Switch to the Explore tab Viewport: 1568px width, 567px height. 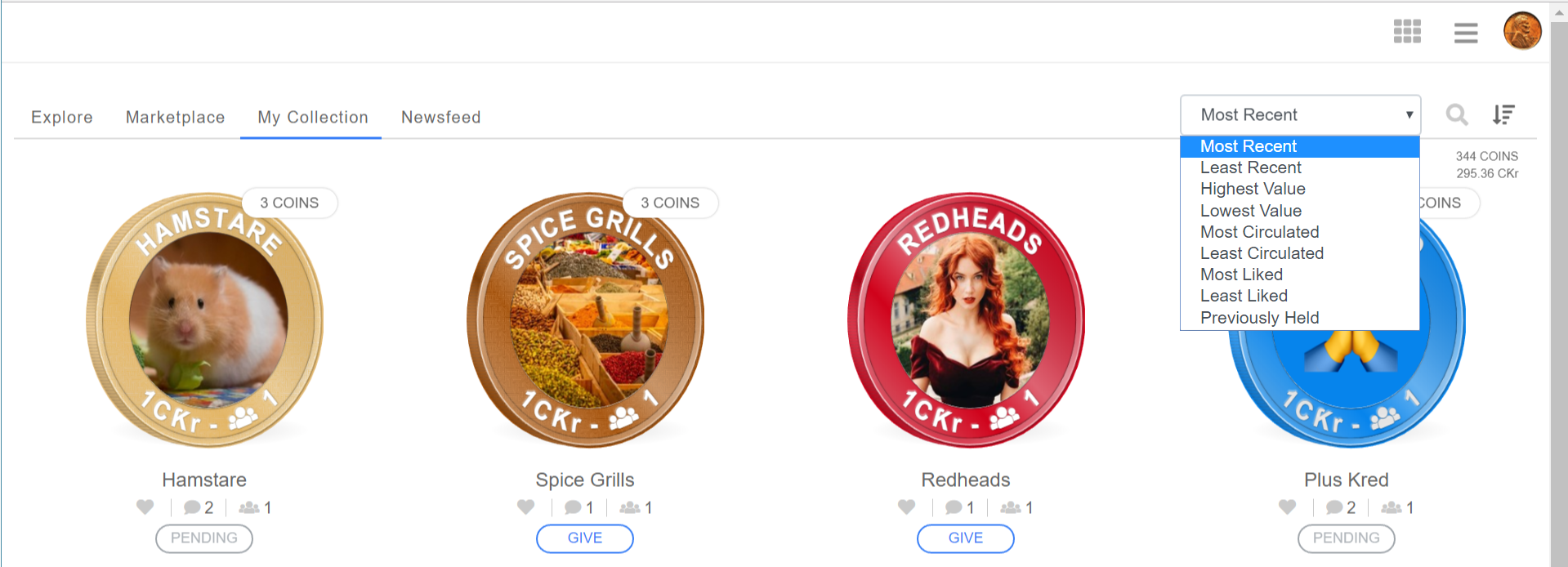pos(62,117)
